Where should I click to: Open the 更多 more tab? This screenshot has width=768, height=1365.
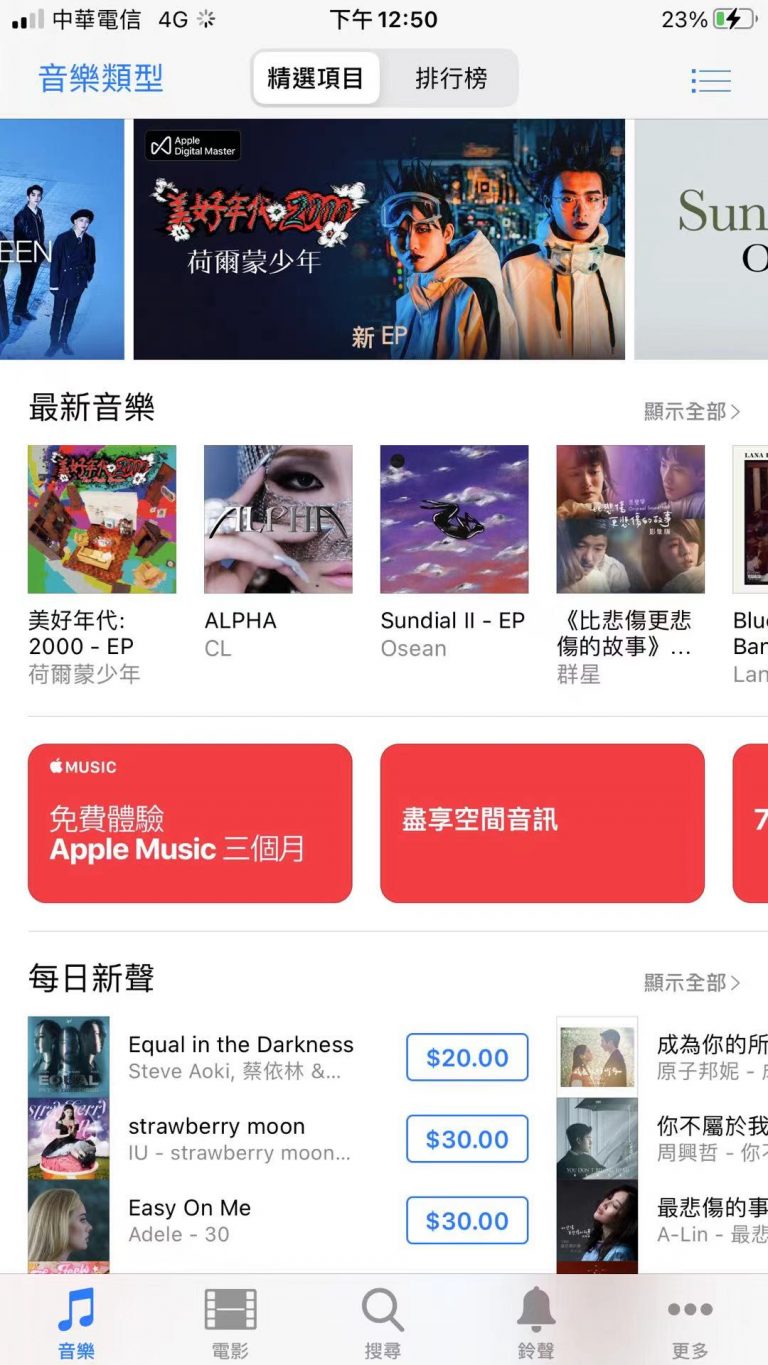pos(690,1321)
